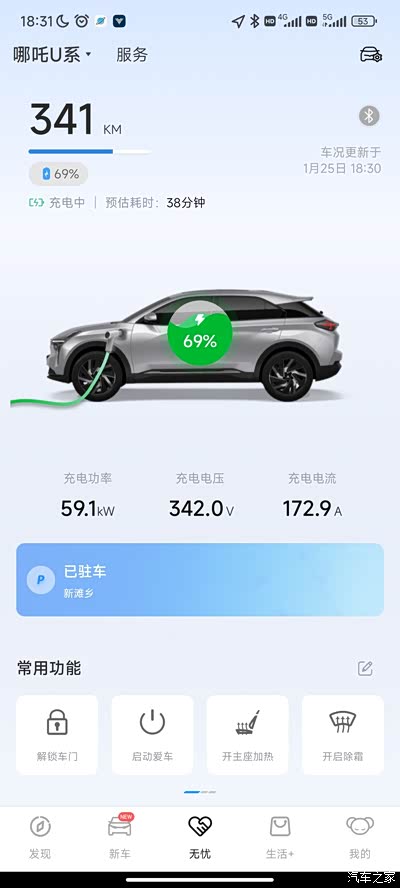Open the 新车 tab
400x888 pixels.
[x=120, y=838]
